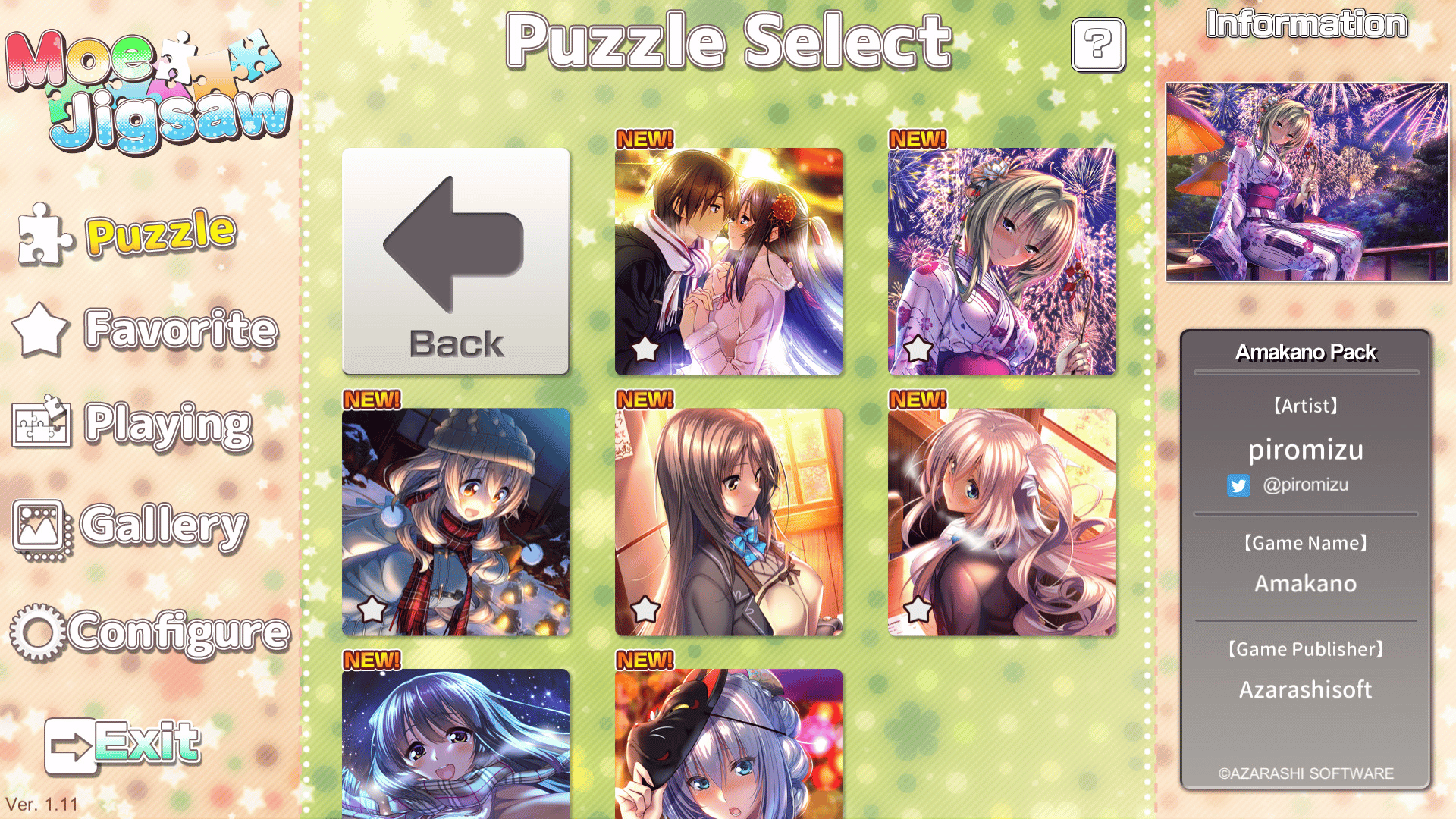Open the @piromizu Twitter link
The height and width of the screenshot is (819, 1456).
[x=1304, y=485]
